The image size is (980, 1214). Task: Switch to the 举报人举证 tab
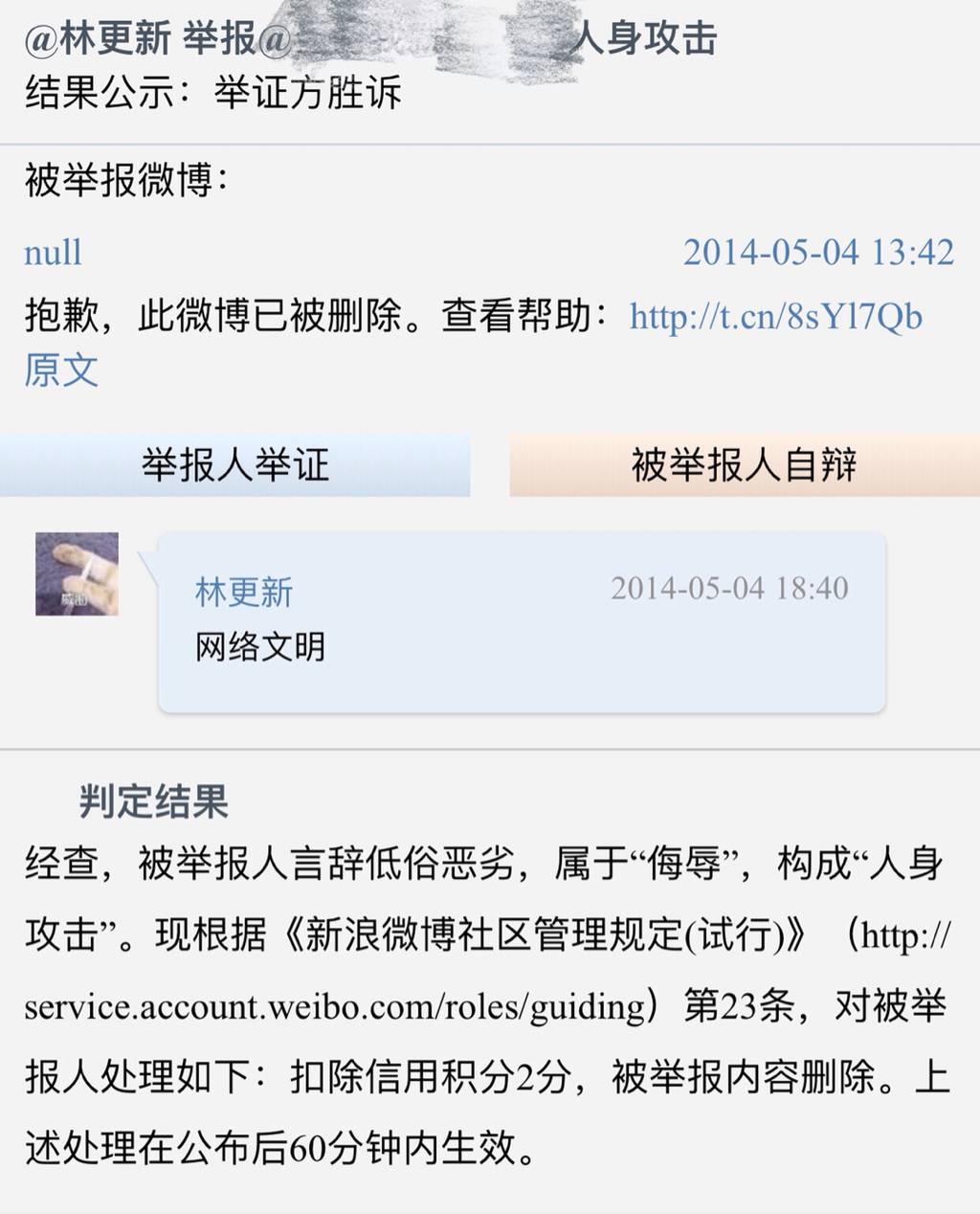coord(235,465)
